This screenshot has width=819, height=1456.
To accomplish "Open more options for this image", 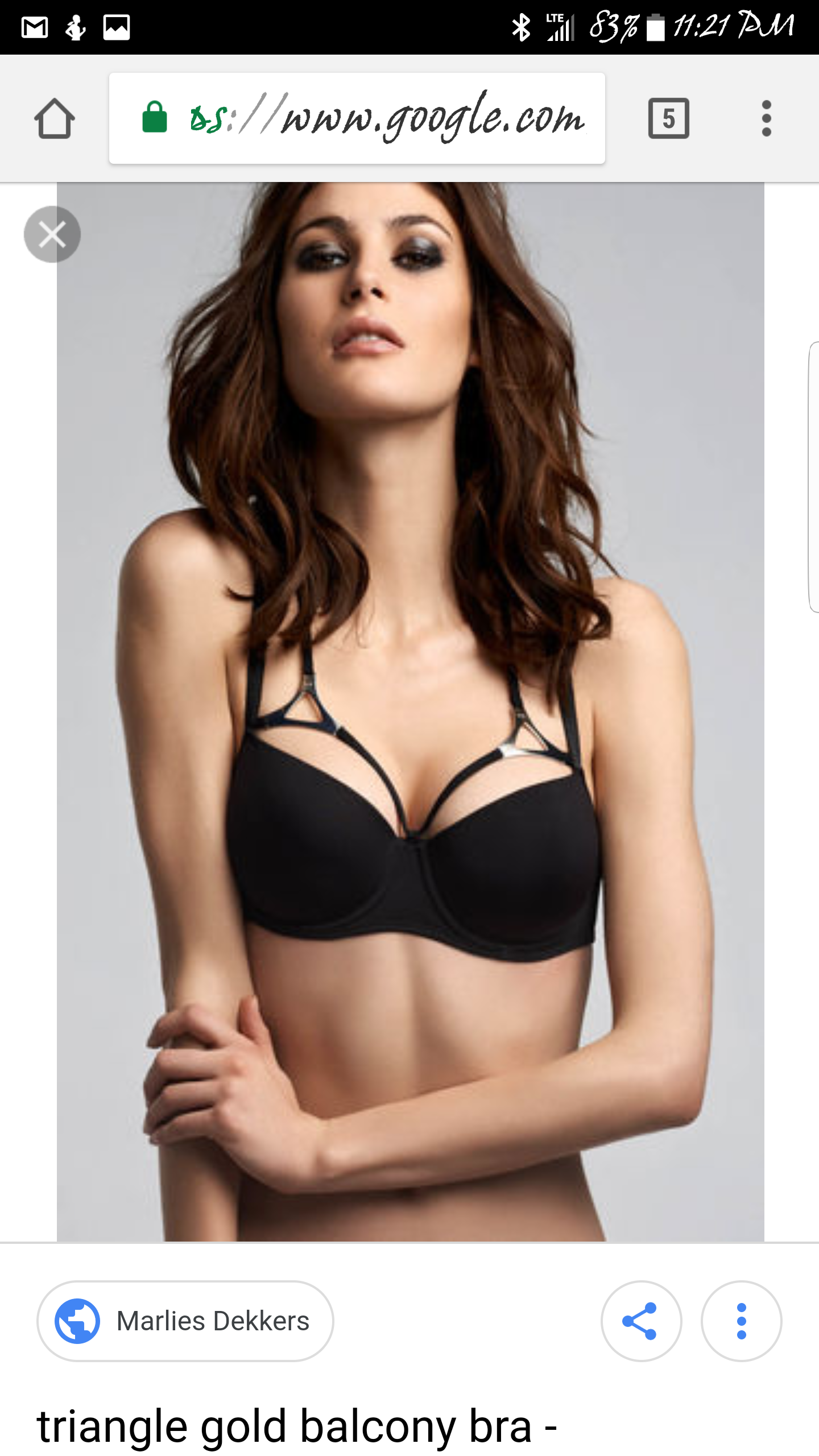I will pyautogui.click(x=741, y=1321).
